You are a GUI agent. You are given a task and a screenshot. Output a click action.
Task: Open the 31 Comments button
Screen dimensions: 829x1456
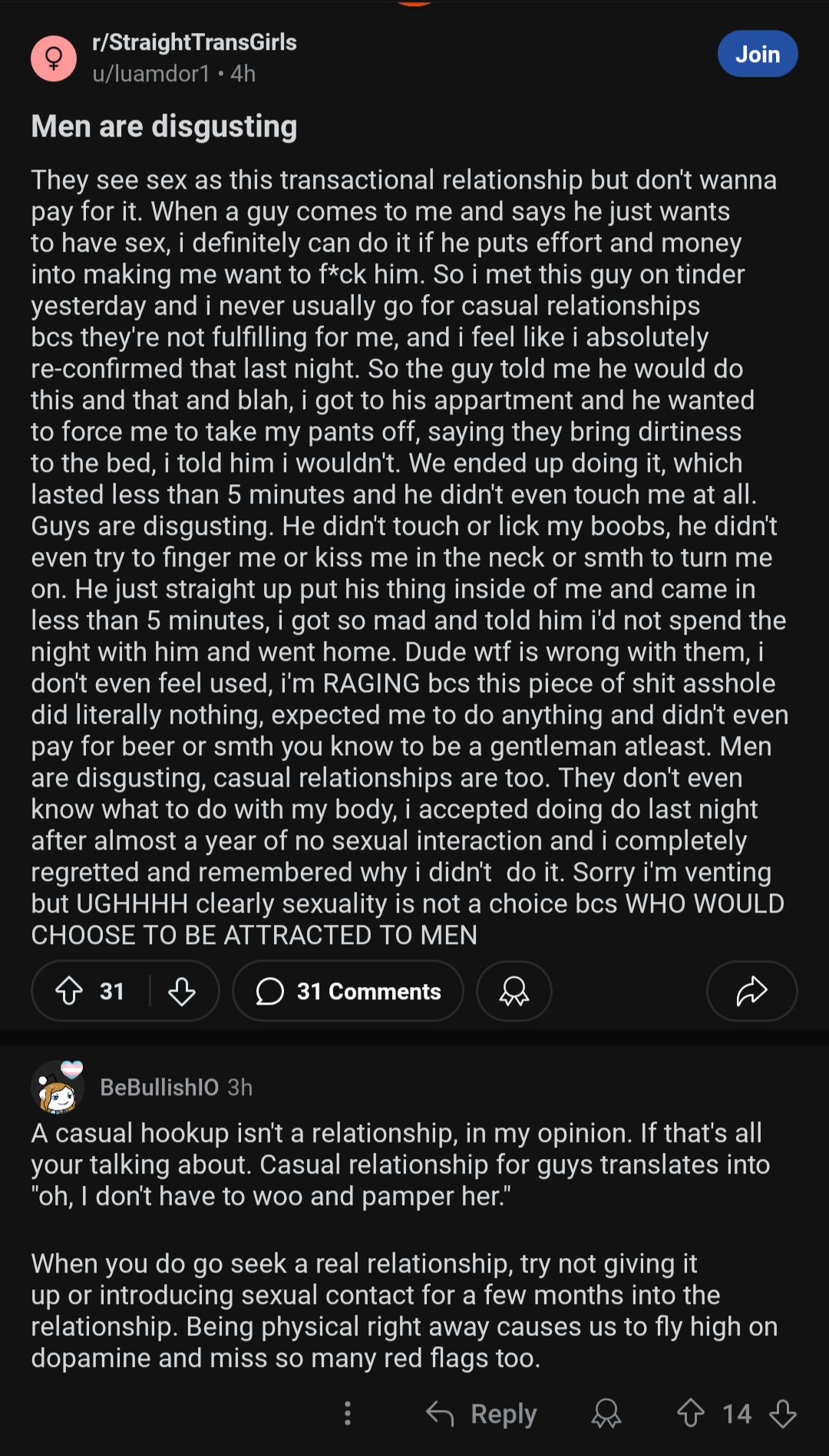[x=348, y=991]
